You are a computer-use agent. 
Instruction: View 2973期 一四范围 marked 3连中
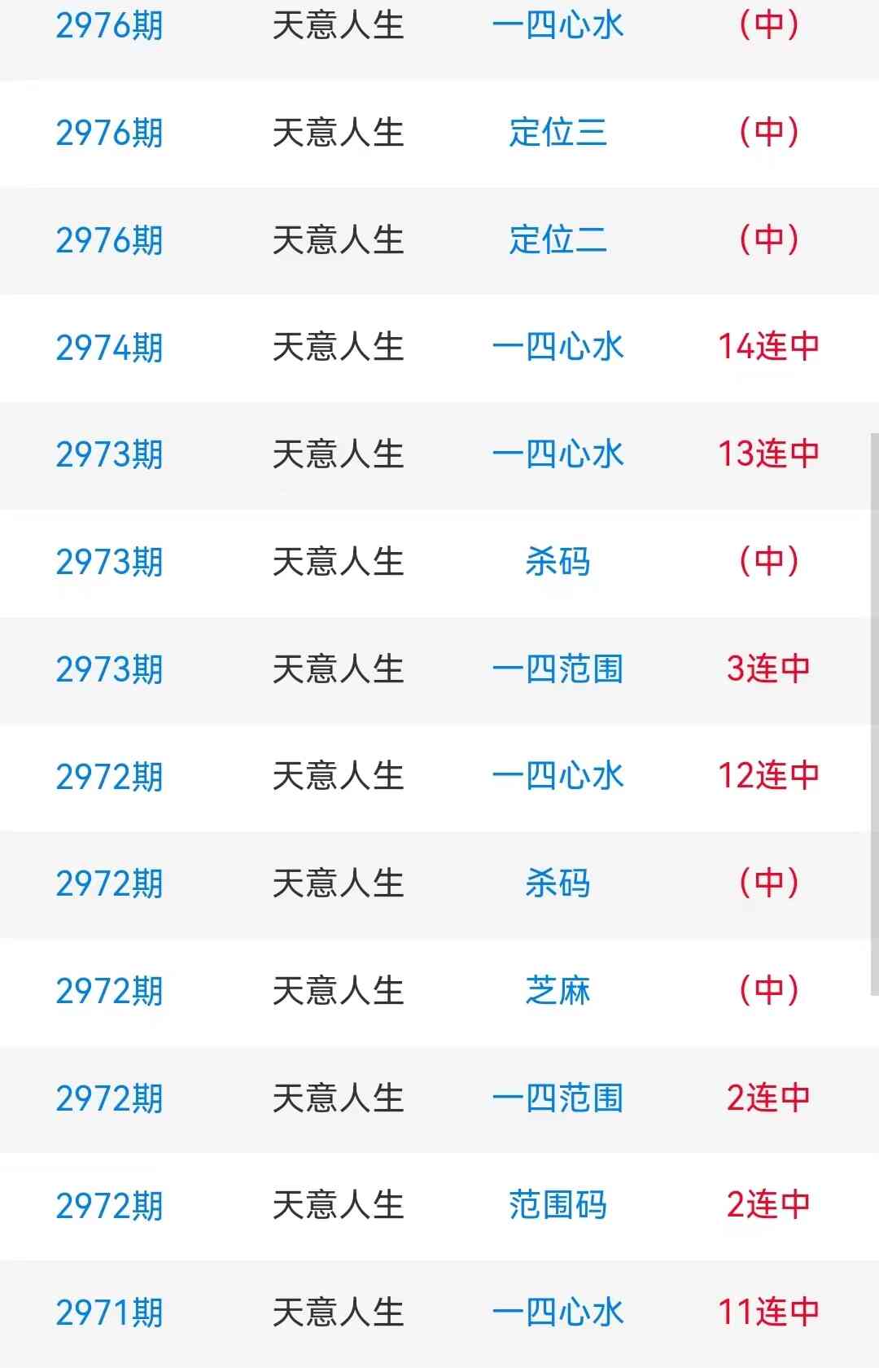click(x=558, y=669)
